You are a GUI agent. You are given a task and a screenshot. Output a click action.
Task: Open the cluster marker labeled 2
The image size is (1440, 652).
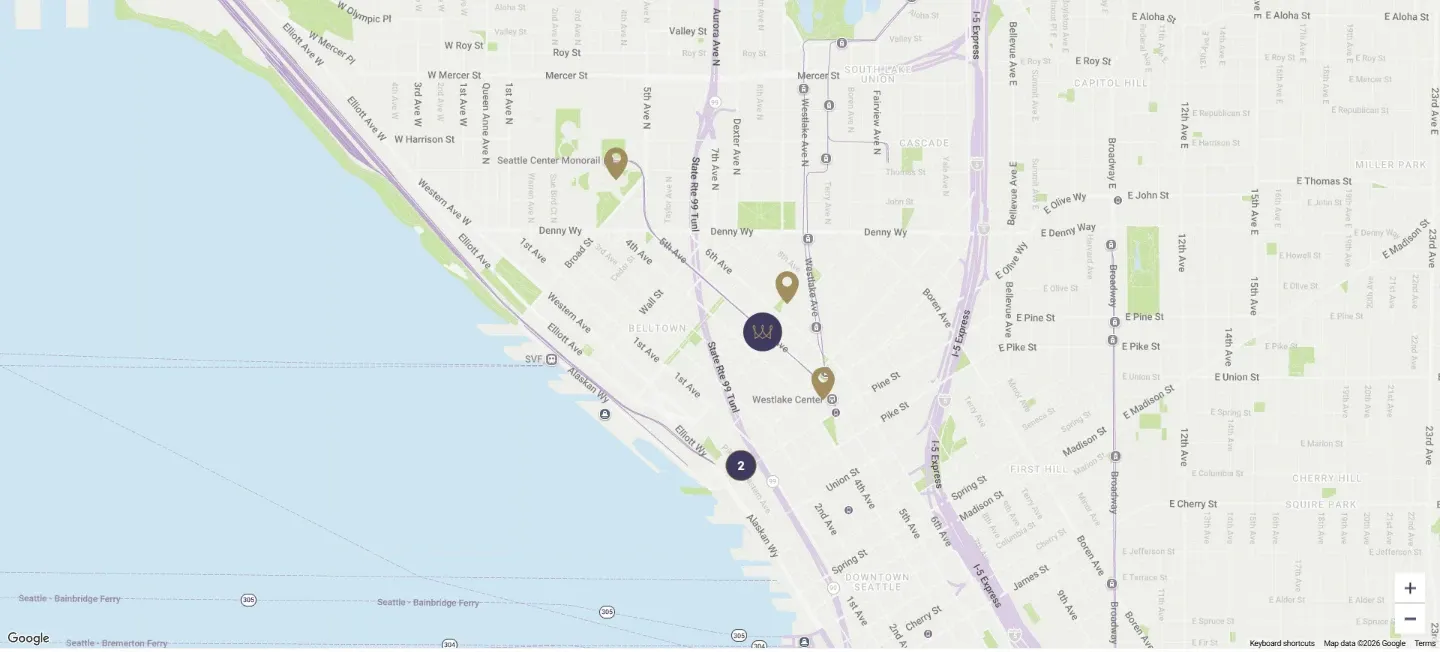pyautogui.click(x=741, y=465)
